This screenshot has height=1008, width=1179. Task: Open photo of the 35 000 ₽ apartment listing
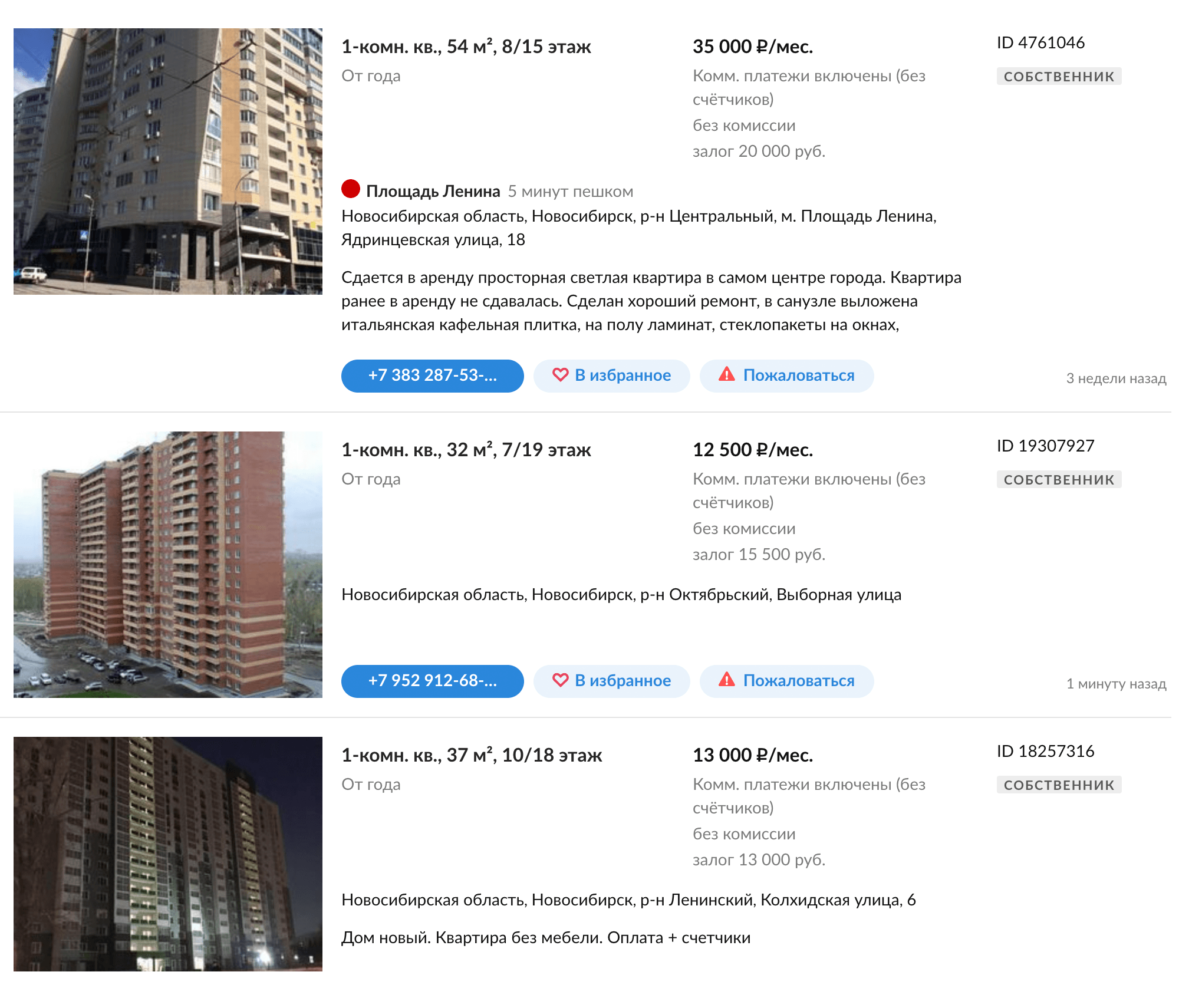tap(167, 161)
